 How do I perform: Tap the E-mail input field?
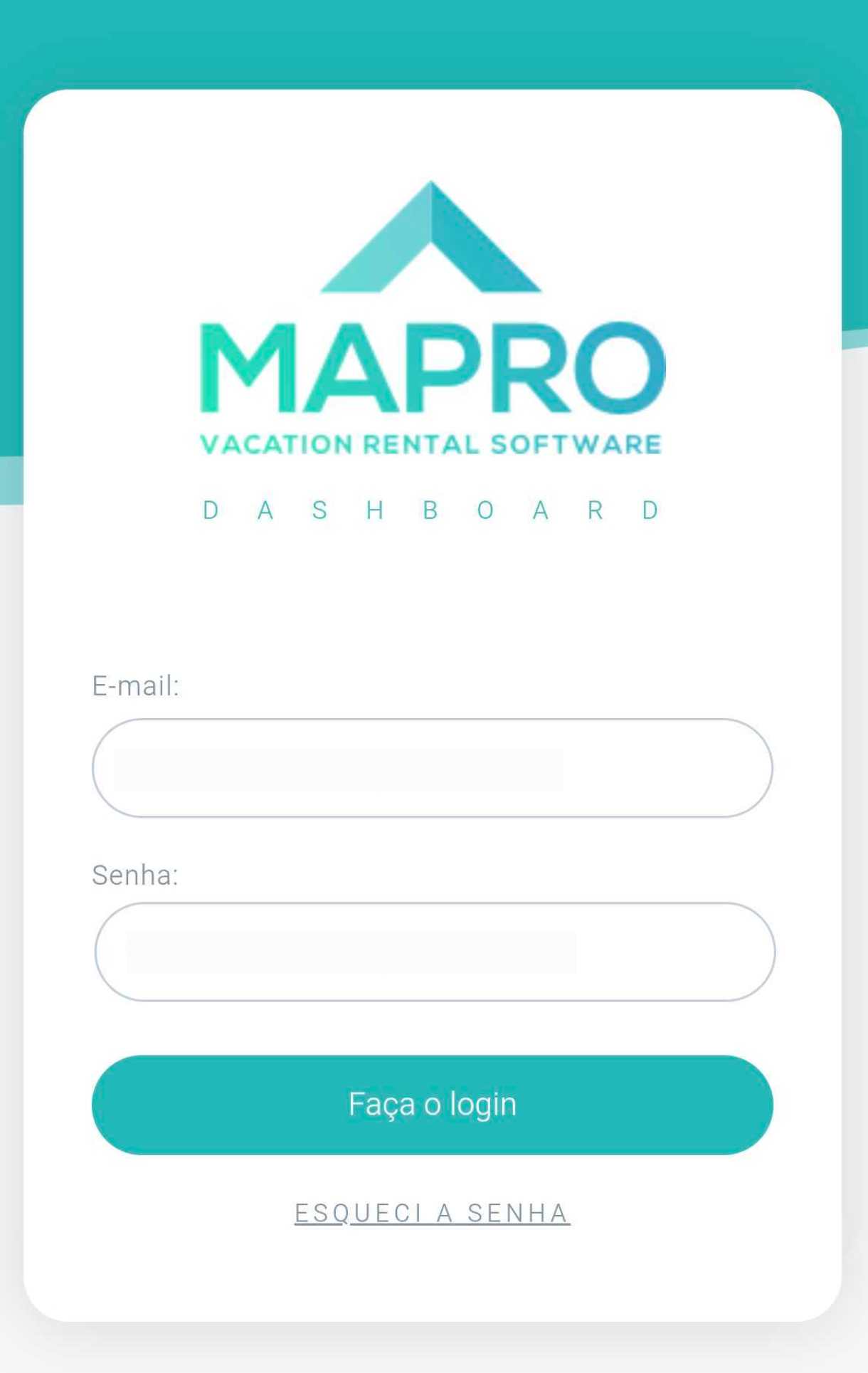432,768
